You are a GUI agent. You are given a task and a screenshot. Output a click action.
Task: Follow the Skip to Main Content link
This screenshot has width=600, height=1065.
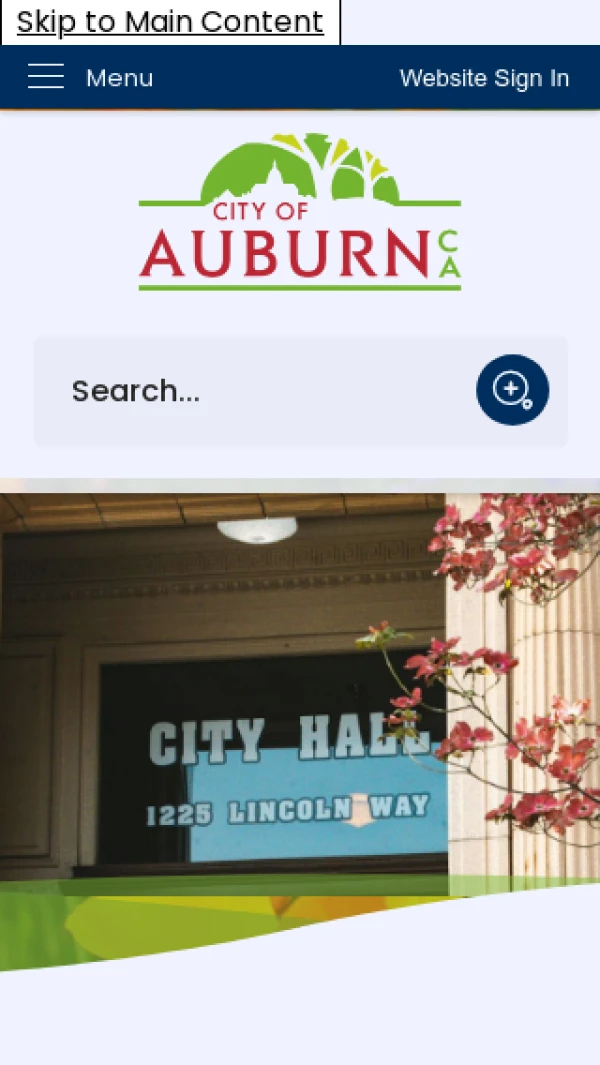[x=170, y=22]
